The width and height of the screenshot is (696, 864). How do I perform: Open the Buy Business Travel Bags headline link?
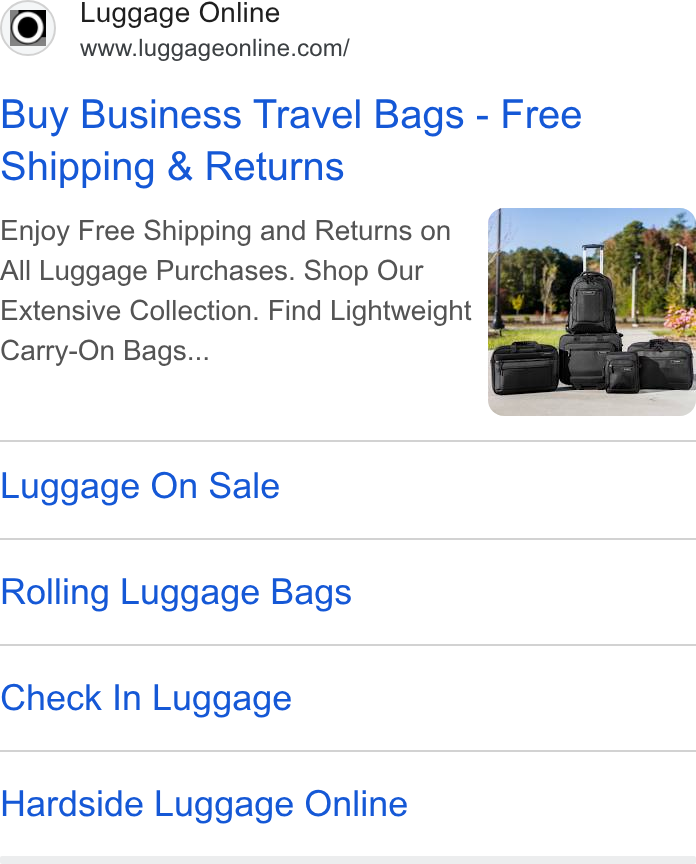coord(291,141)
